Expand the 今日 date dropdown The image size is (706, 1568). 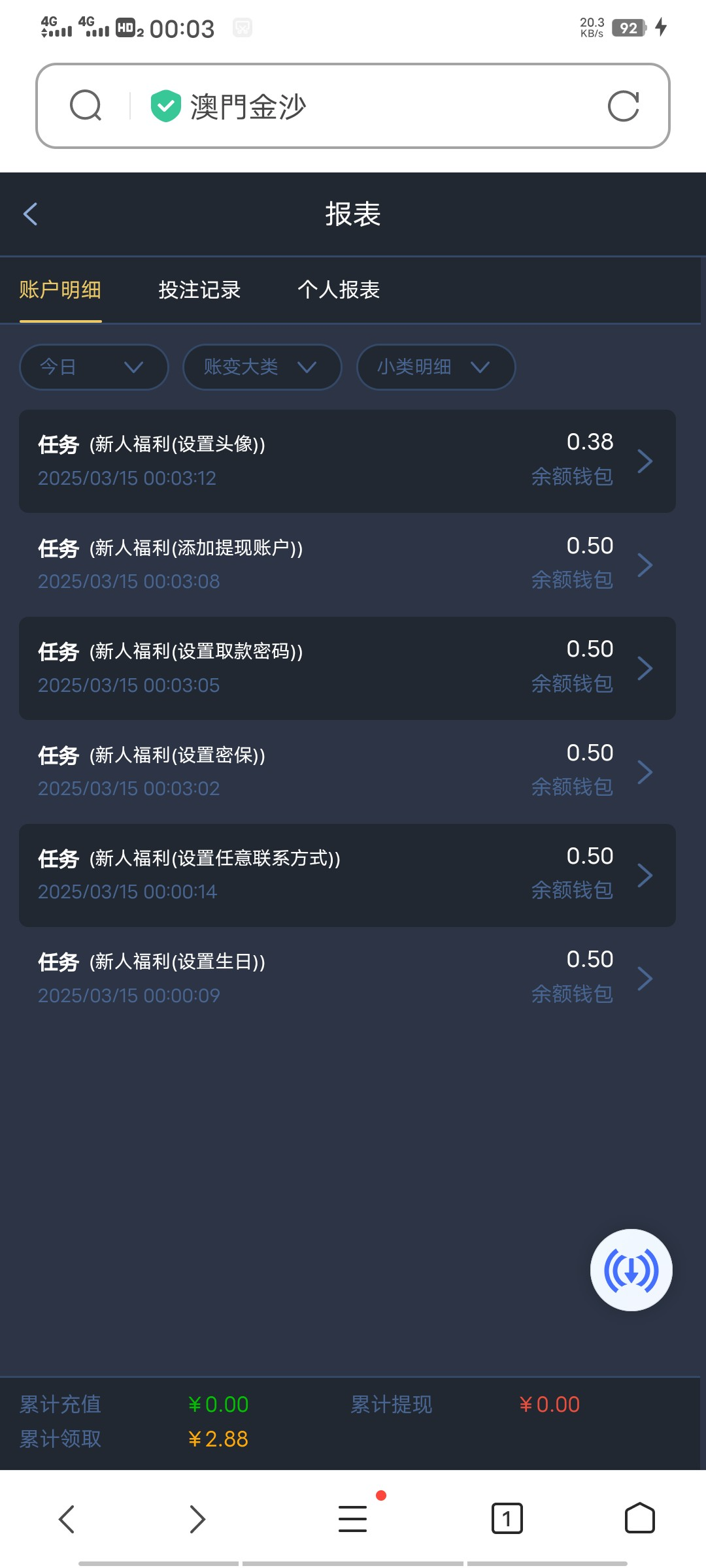[93, 367]
